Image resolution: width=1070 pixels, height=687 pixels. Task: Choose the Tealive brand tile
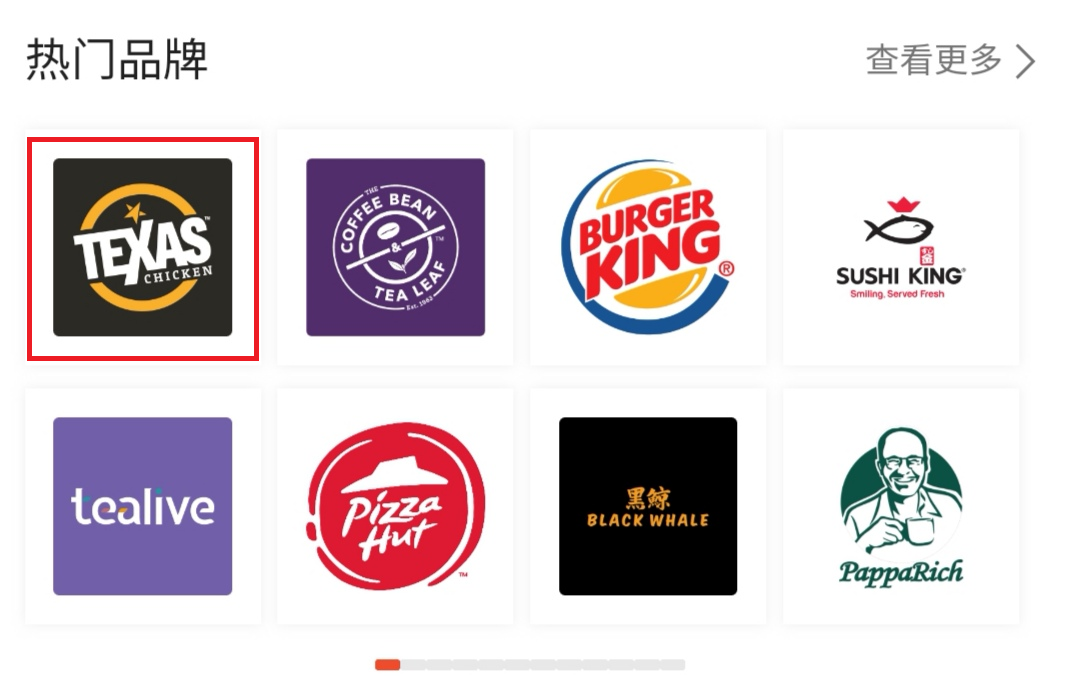coord(142,506)
